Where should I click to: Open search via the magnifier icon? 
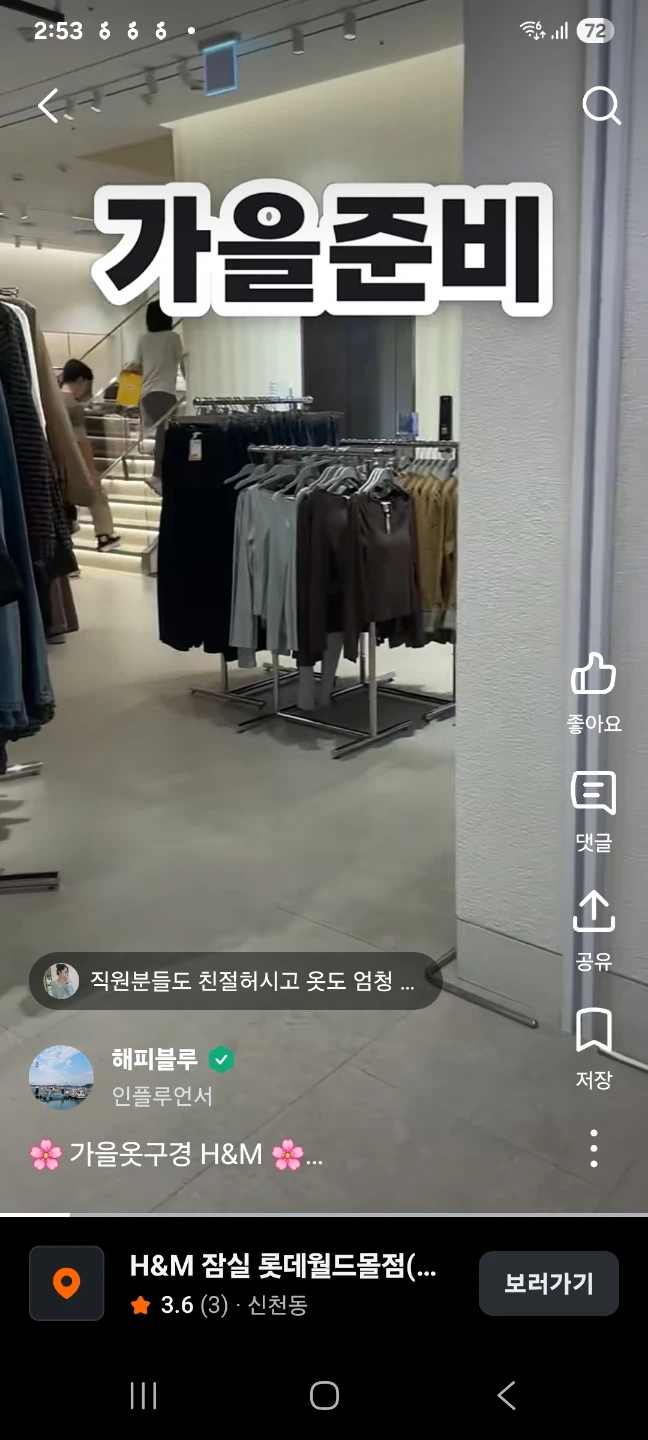click(601, 105)
